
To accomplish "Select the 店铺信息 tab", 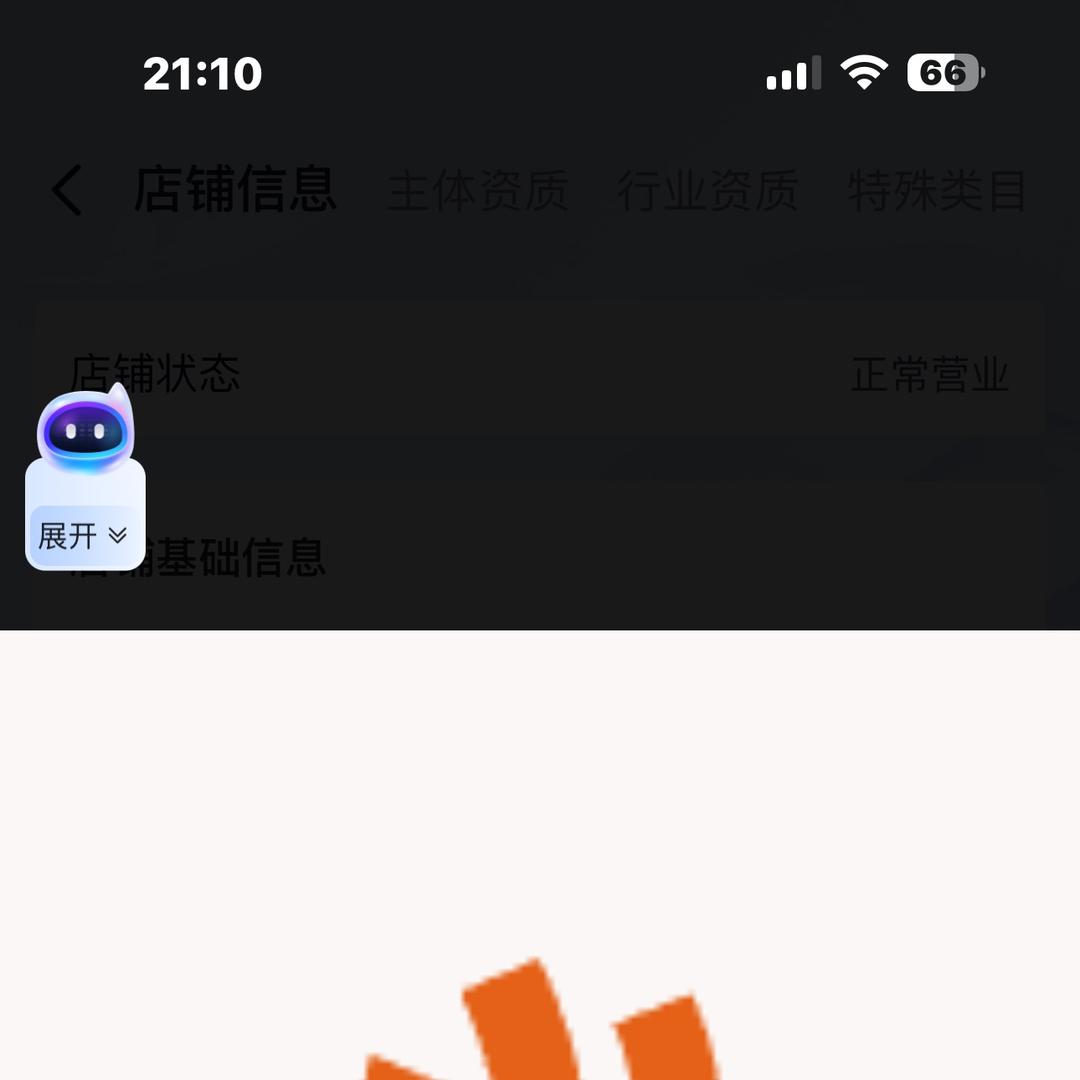I will point(235,189).
